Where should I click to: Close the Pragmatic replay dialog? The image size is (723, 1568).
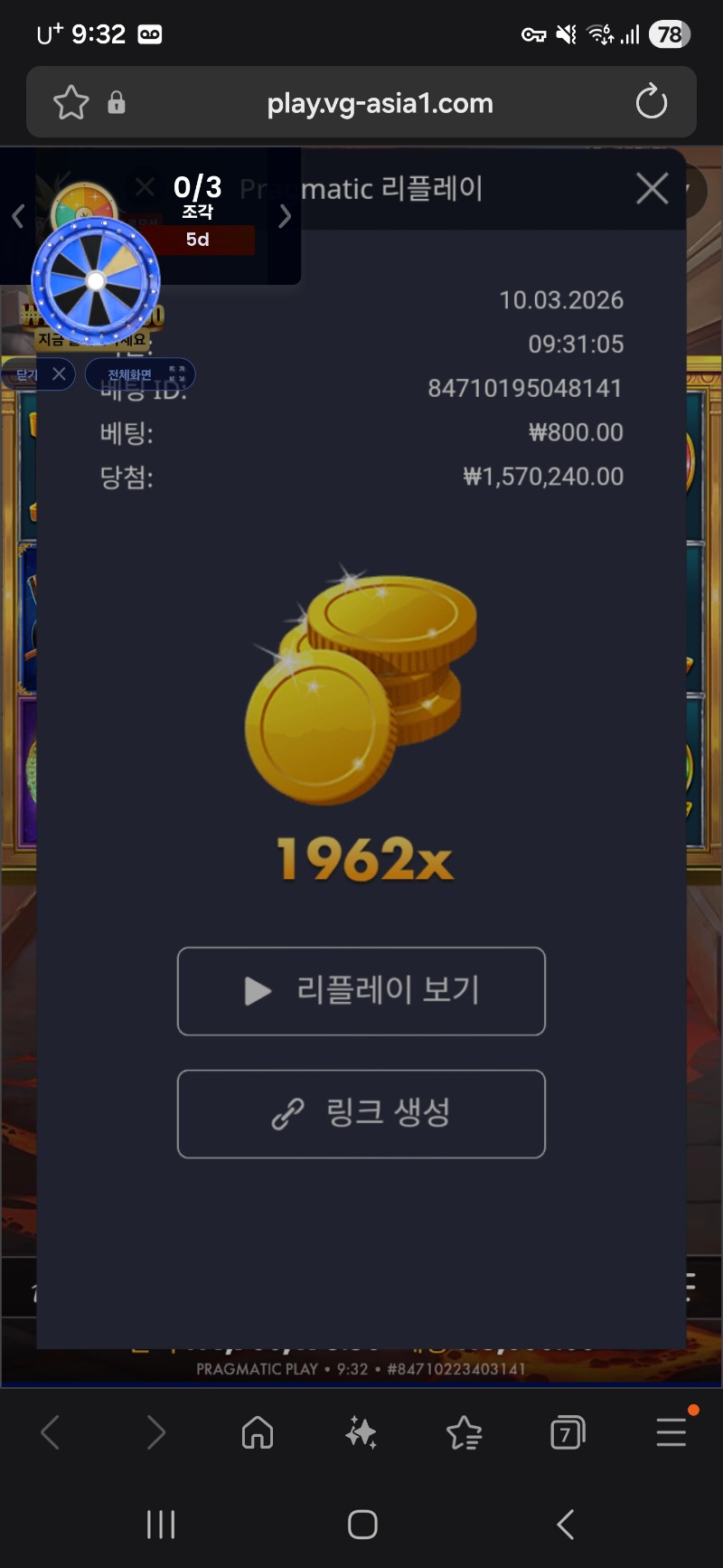click(x=652, y=189)
